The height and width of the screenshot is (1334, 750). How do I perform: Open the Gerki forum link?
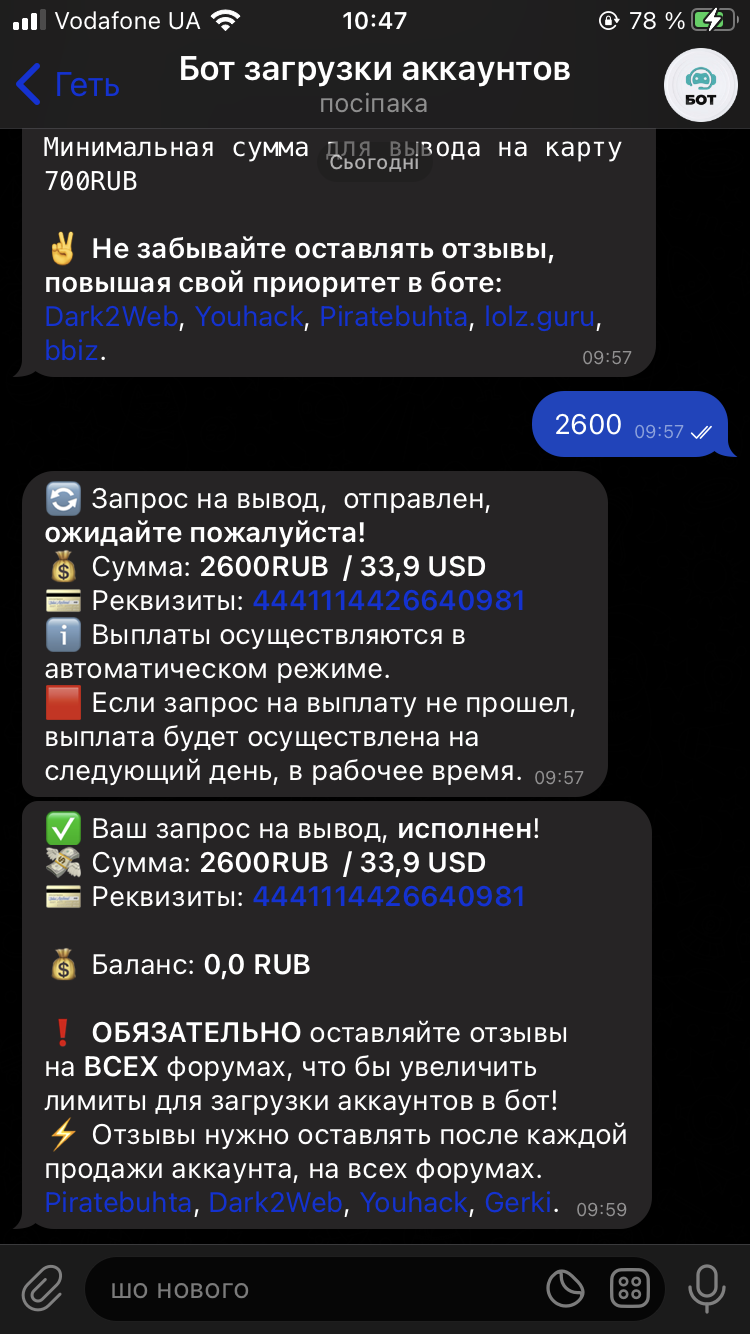(518, 1202)
